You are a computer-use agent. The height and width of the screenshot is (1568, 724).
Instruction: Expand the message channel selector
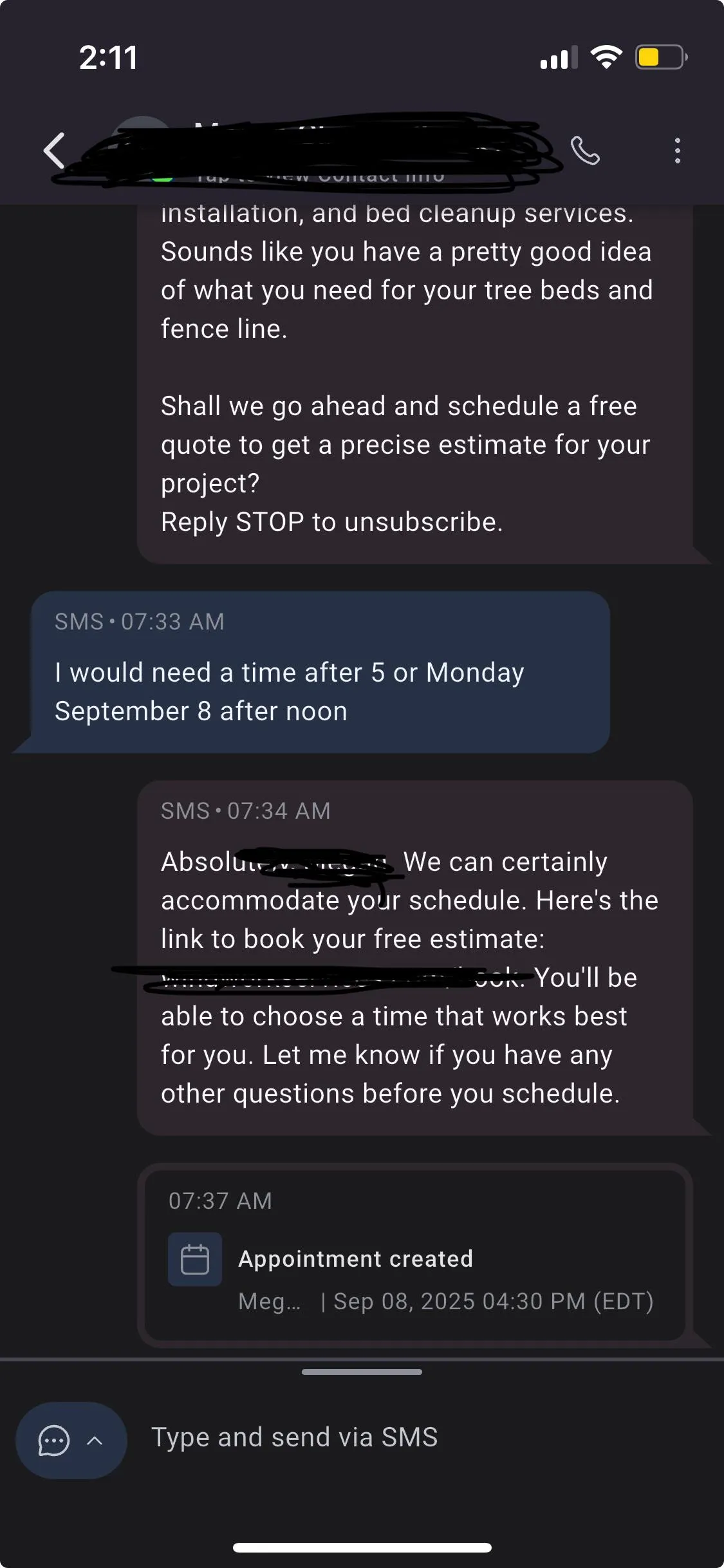tap(71, 1440)
